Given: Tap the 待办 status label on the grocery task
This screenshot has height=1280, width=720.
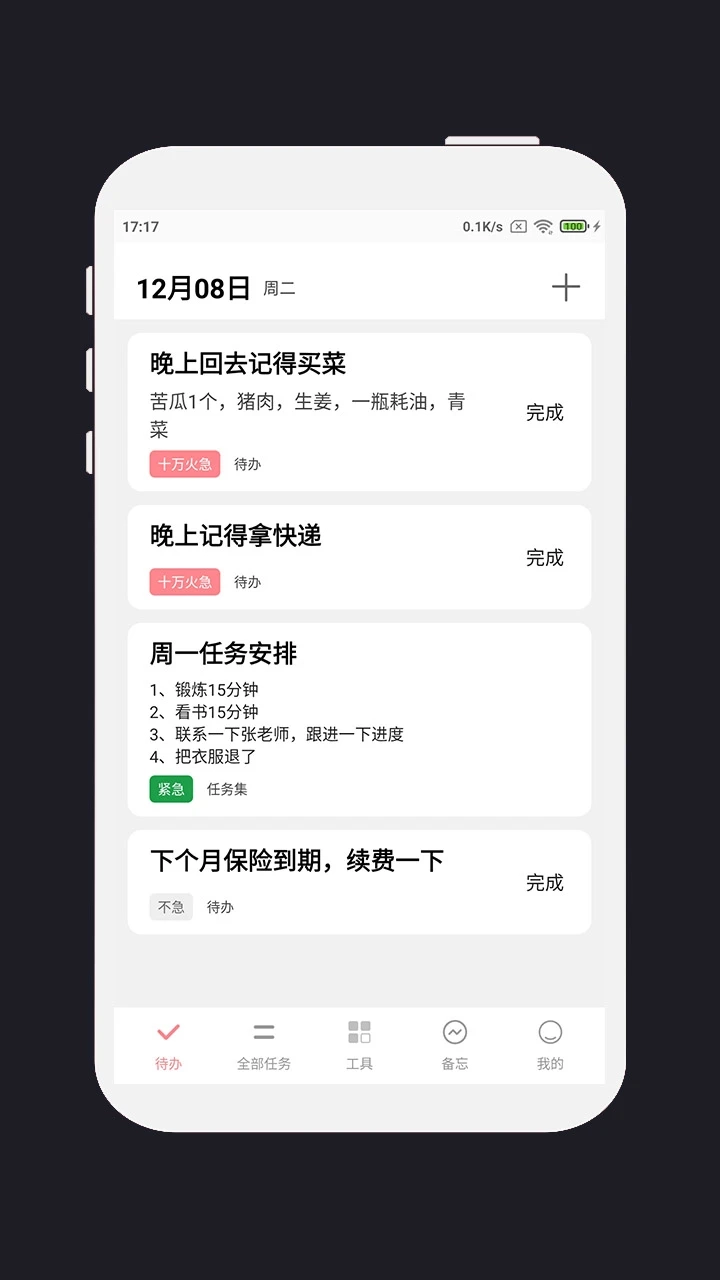Looking at the screenshot, I should 247,464.
